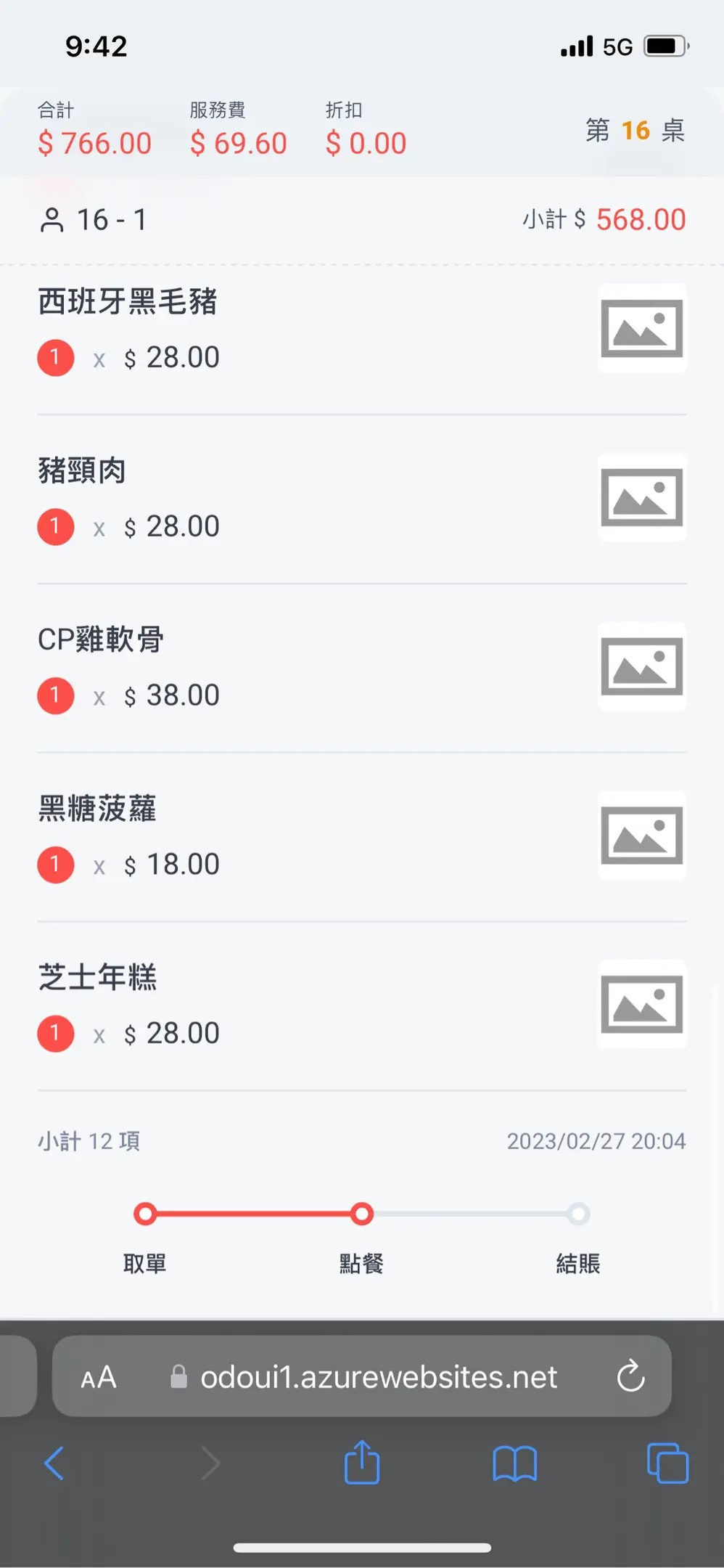This screenshot has height=1568, width=724.
Task: Open the 黑糖菠蘿 item picture
Action: tap(642, 836)
